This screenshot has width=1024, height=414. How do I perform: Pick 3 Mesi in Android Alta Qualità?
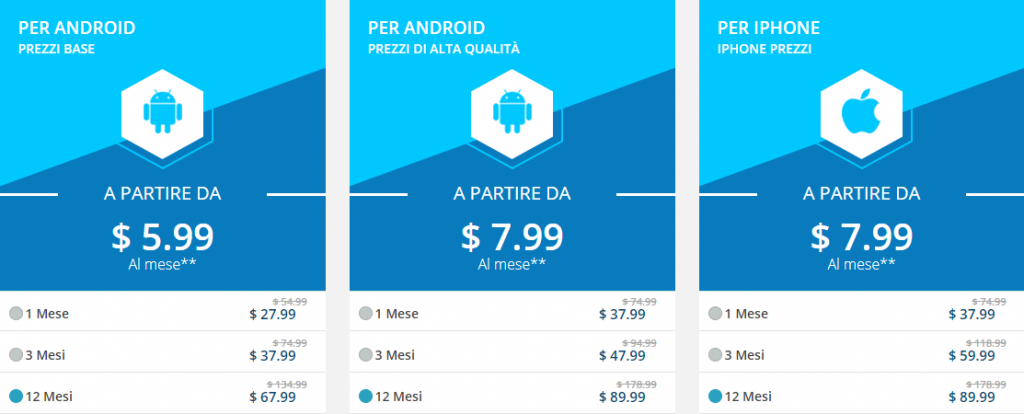point(366,355)
